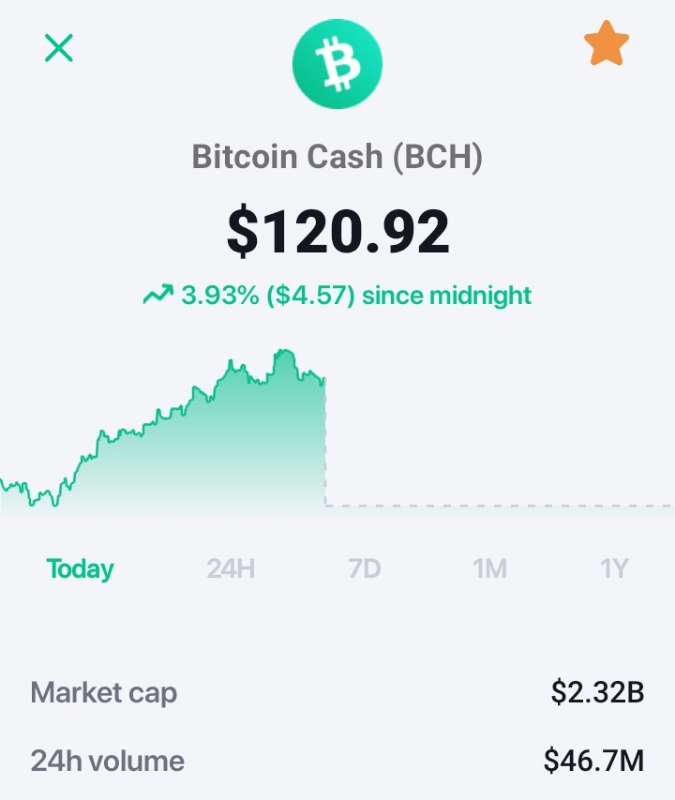Image resolution: width=675 pixels, height=800 pixels.
Task: Show the 1M price chart
Action: tap(489, 568)
